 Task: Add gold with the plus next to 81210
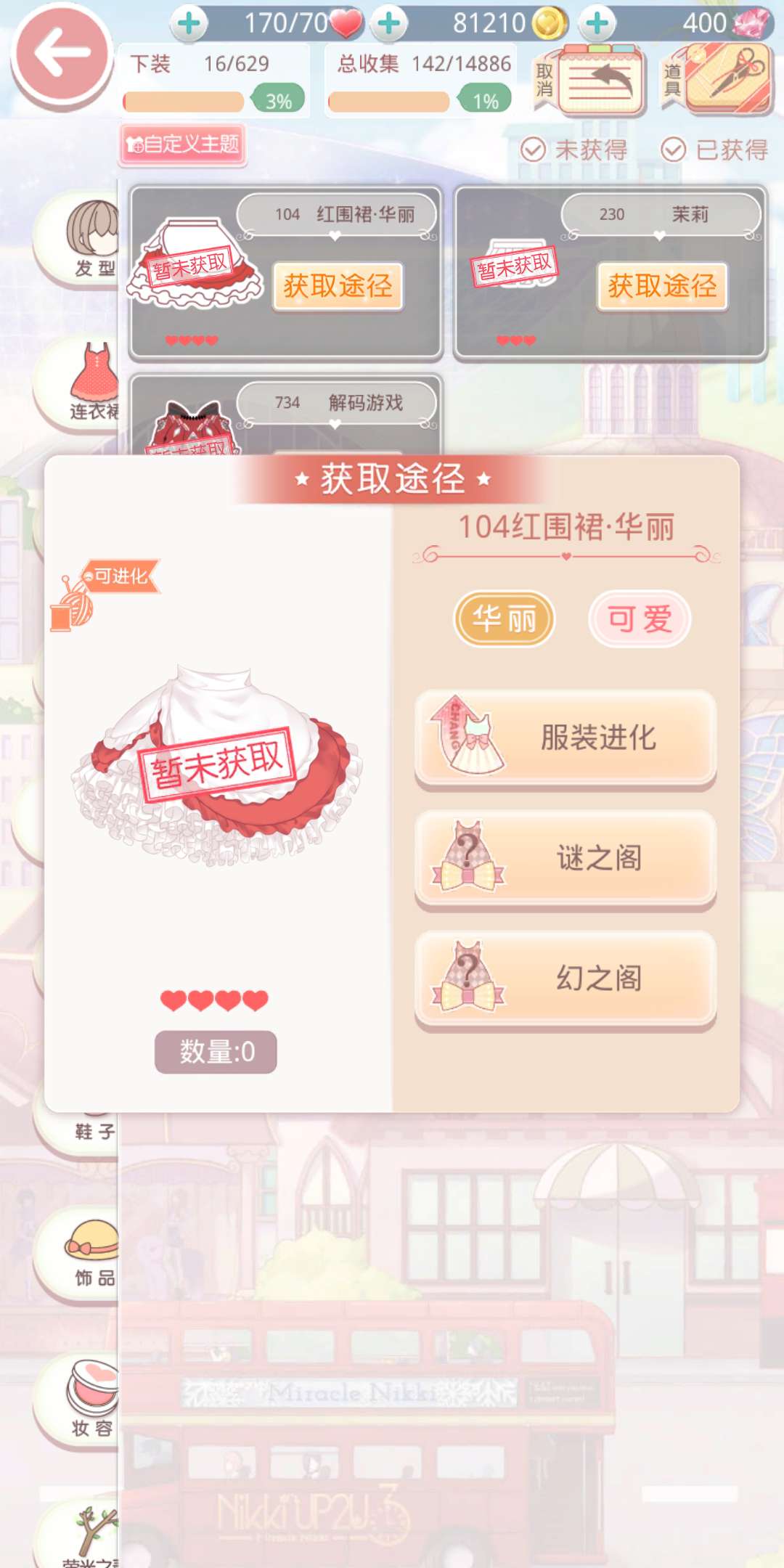[389, 23]
